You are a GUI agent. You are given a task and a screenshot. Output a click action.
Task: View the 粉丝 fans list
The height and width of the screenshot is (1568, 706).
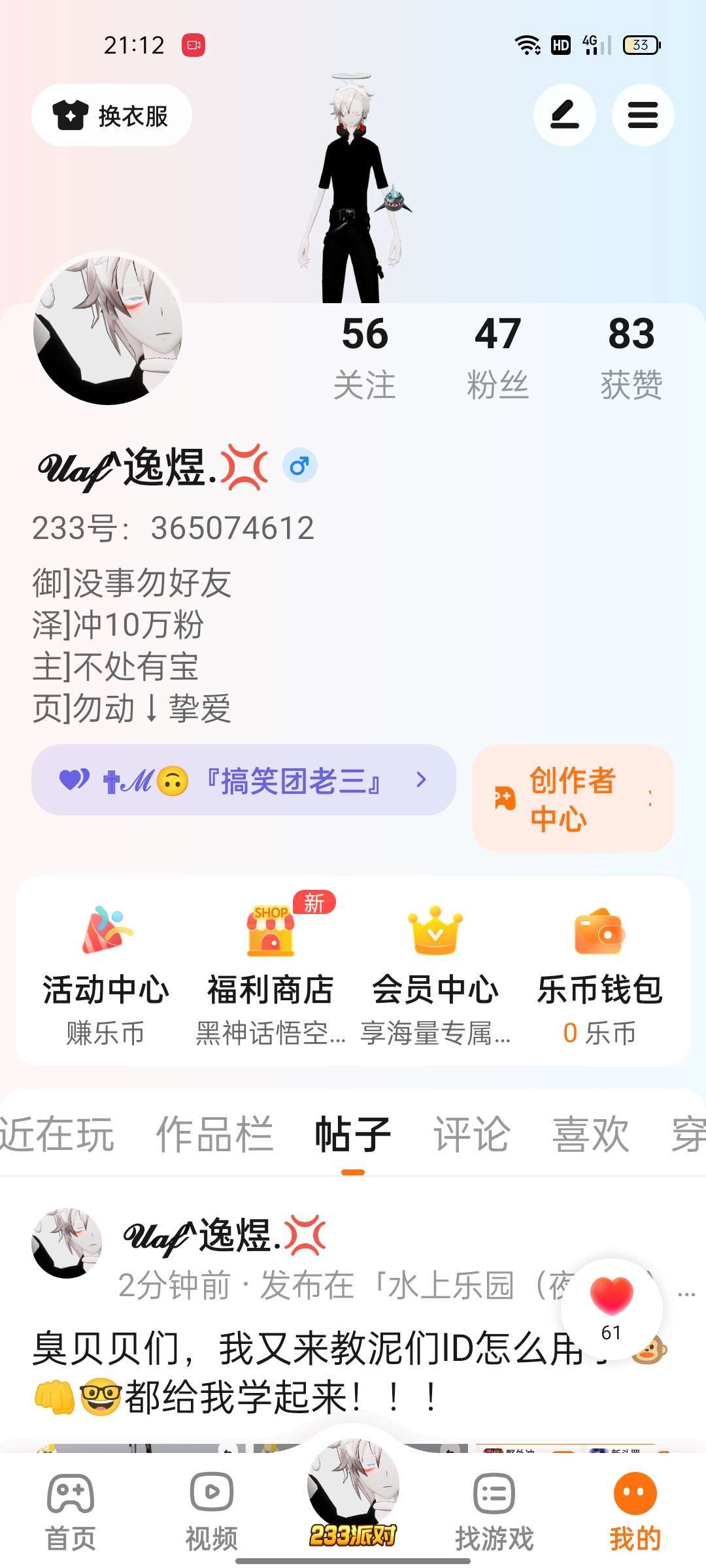[x=497, y=357]
